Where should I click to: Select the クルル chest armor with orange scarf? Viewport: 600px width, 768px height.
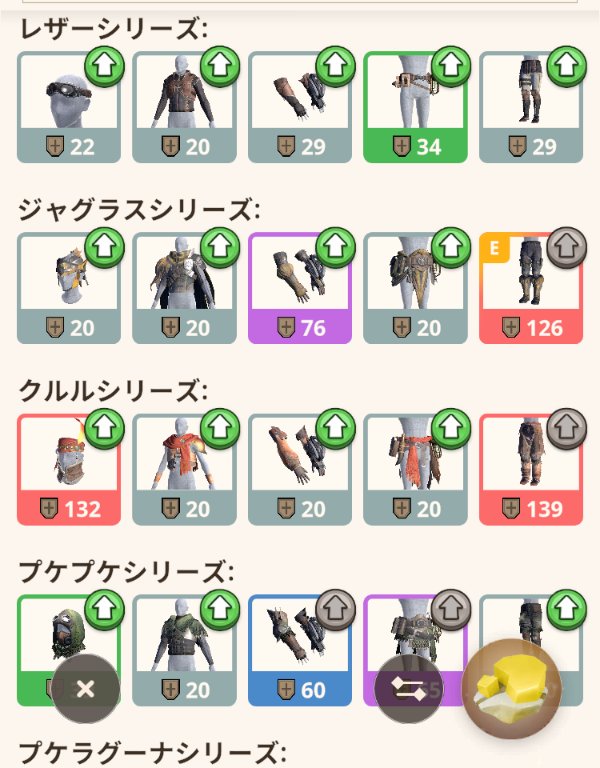tap(184, 469)
